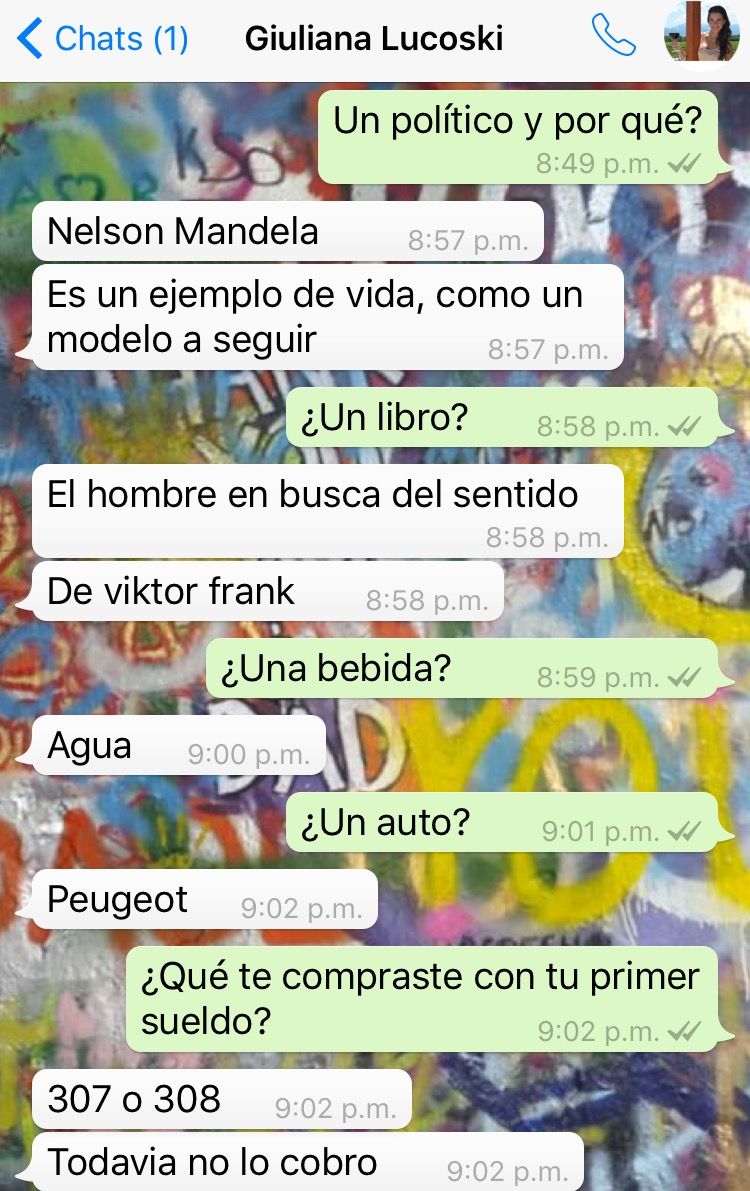Open Giuliana Lucoski's profile photo
Viewport: 750px width, 1191px height.
click(701, 34)
